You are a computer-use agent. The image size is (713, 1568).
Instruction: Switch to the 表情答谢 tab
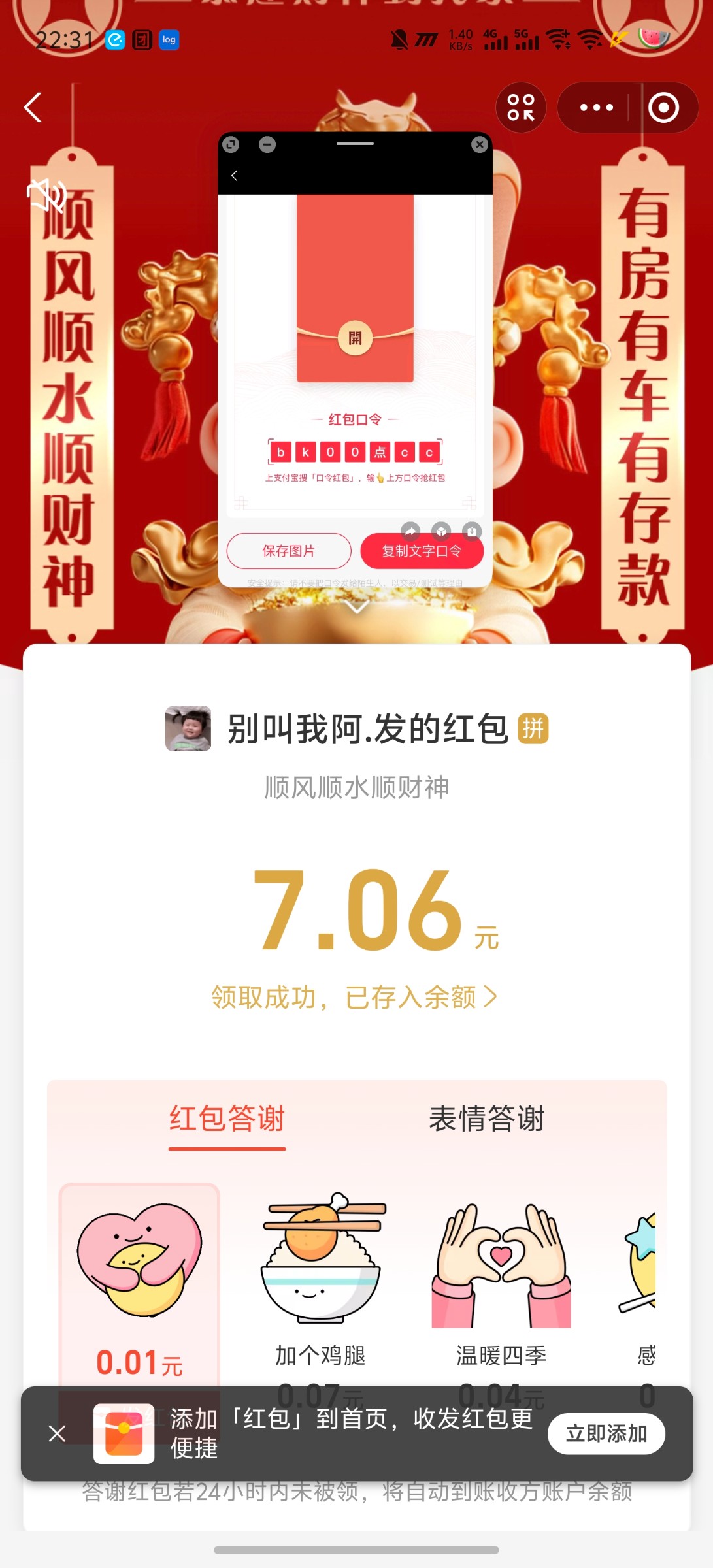click(x=486, y=1119)
